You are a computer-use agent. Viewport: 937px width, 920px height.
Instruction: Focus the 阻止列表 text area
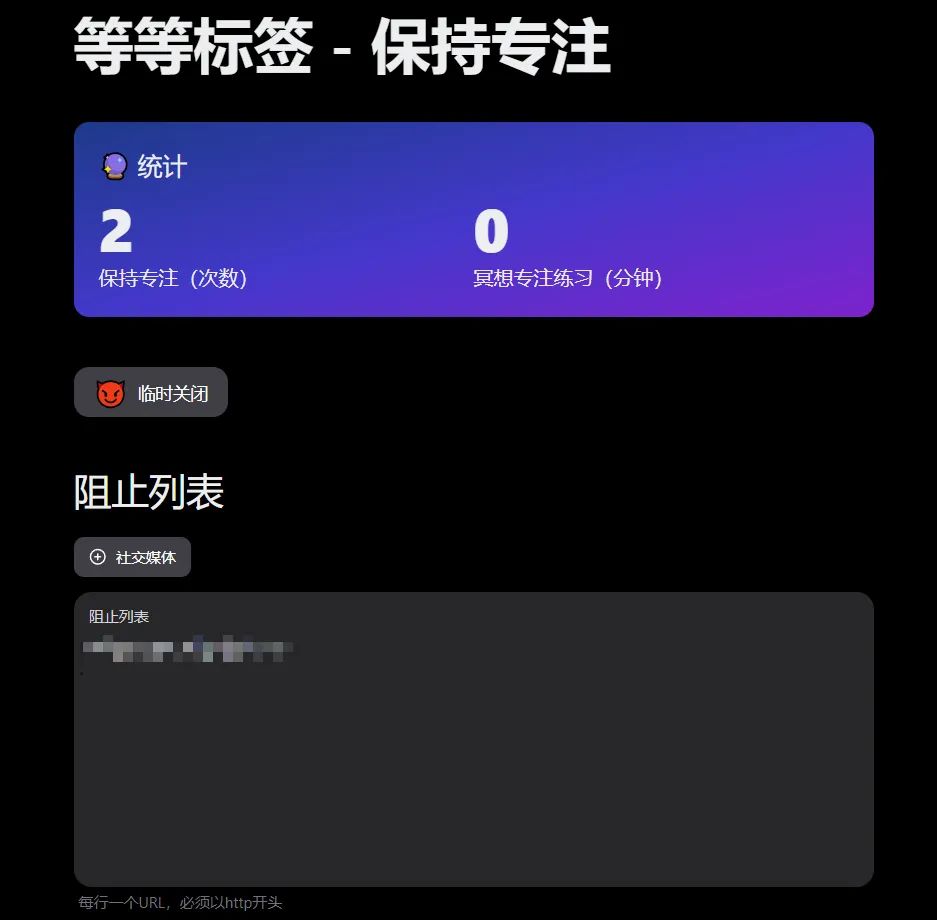[473, 760]
